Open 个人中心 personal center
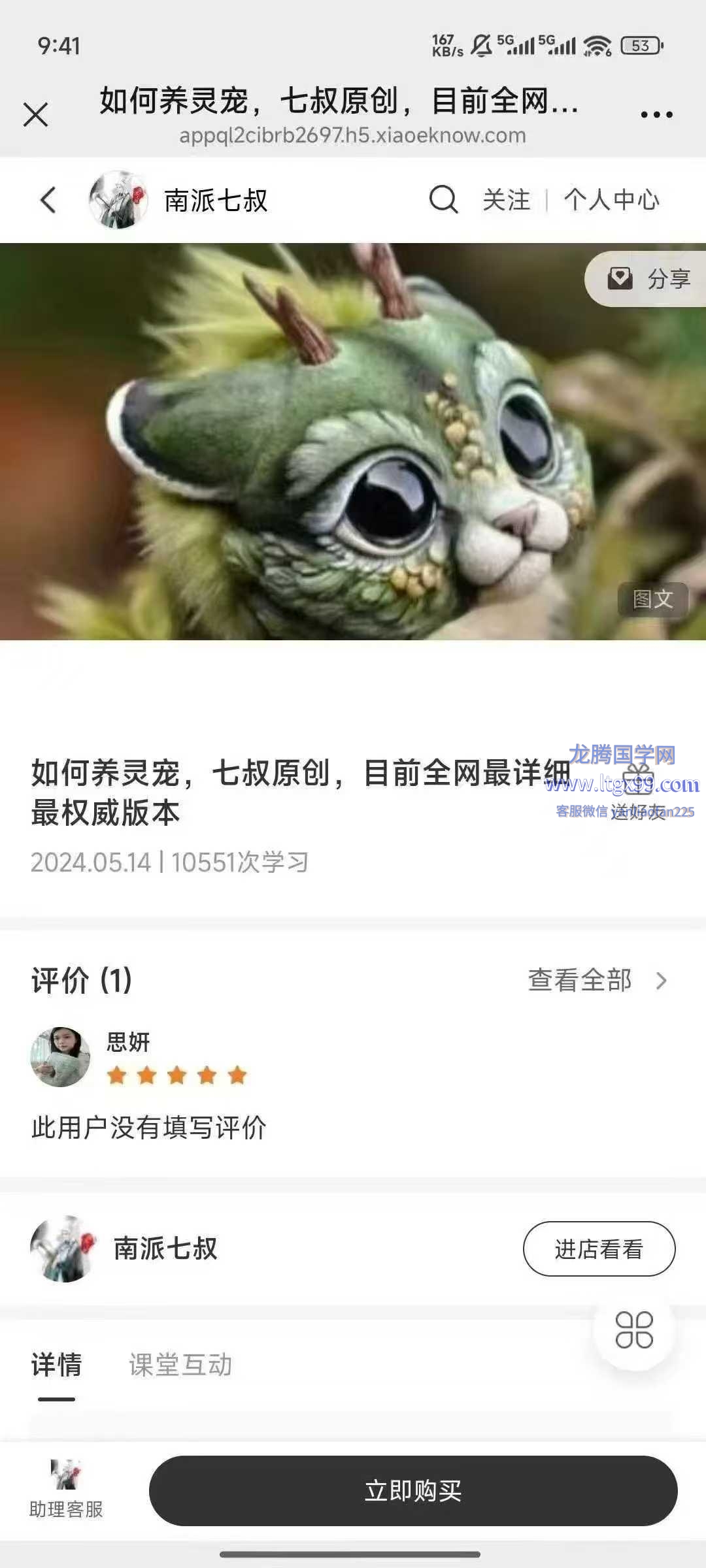This screenshot has width=706, height=1568. pos(612,200)
